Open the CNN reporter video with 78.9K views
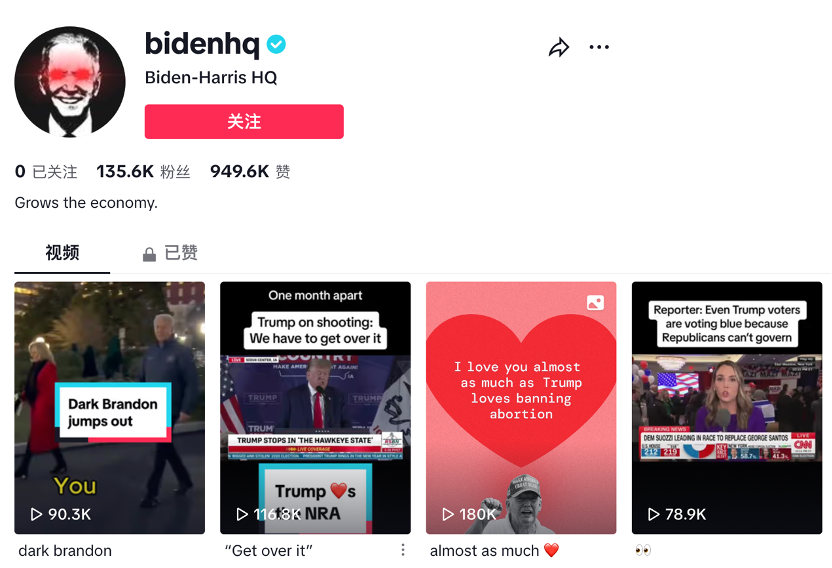832x568 pixels. click(x=727, y=408)
